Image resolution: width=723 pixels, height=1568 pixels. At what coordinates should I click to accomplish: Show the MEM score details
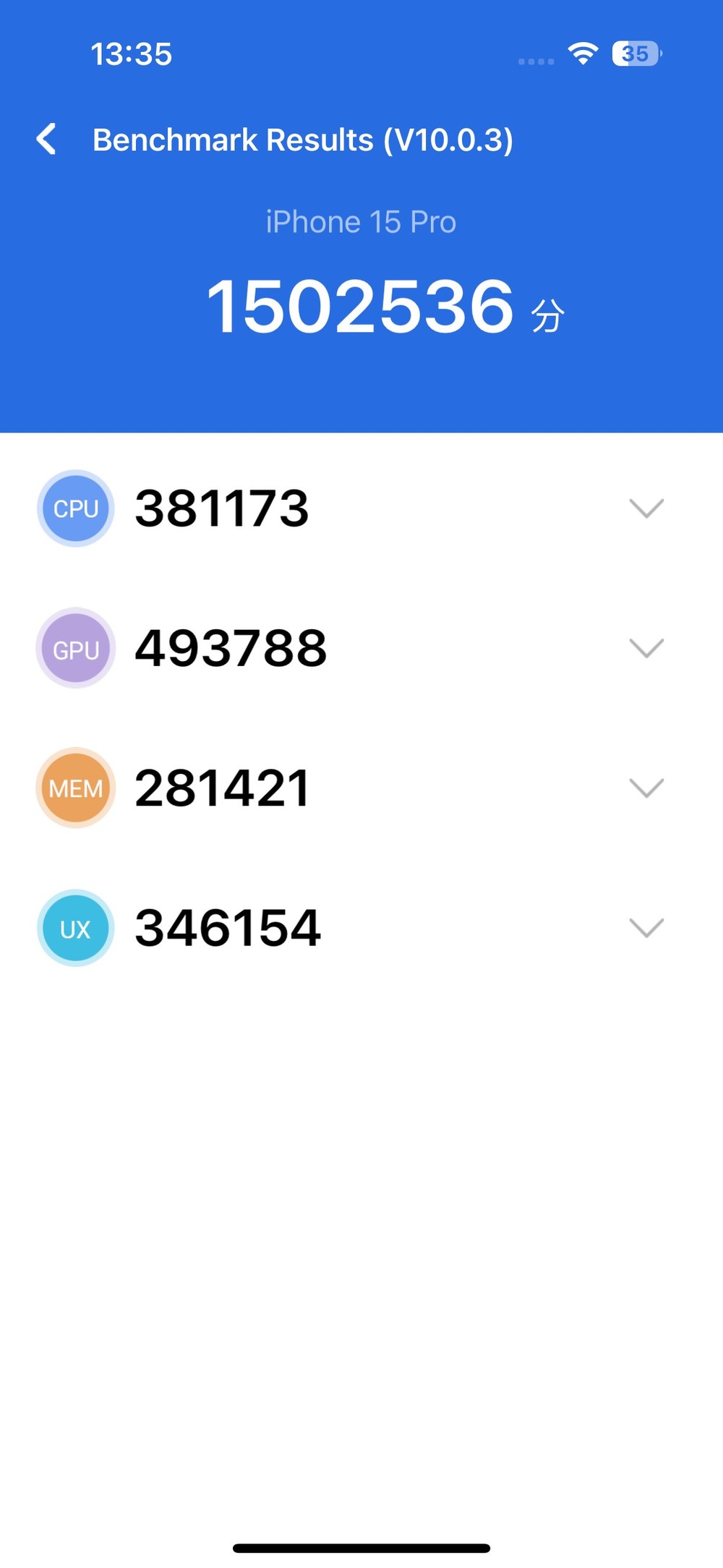[x=646, y=788]
